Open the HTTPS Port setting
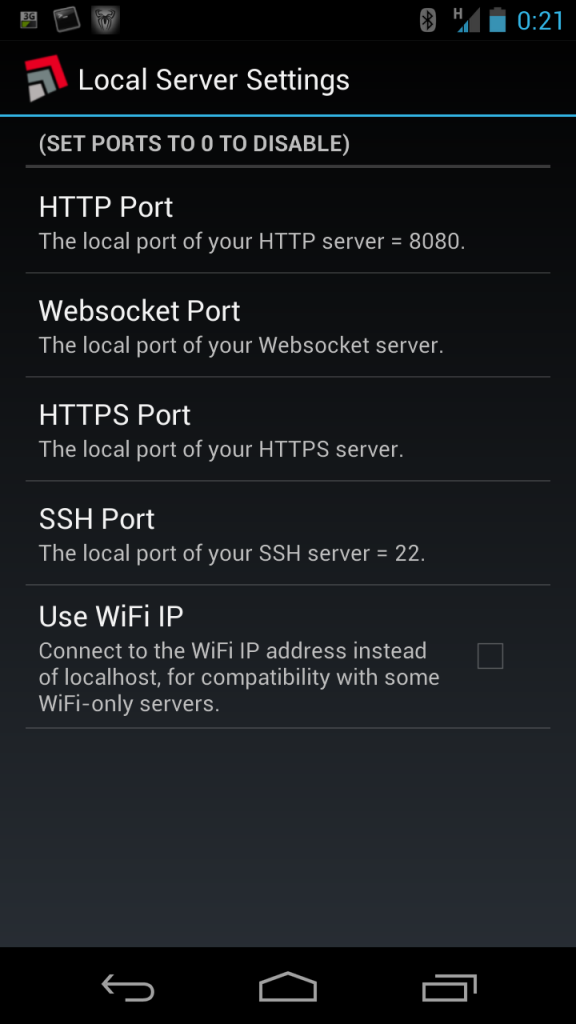 coord(288,429)
